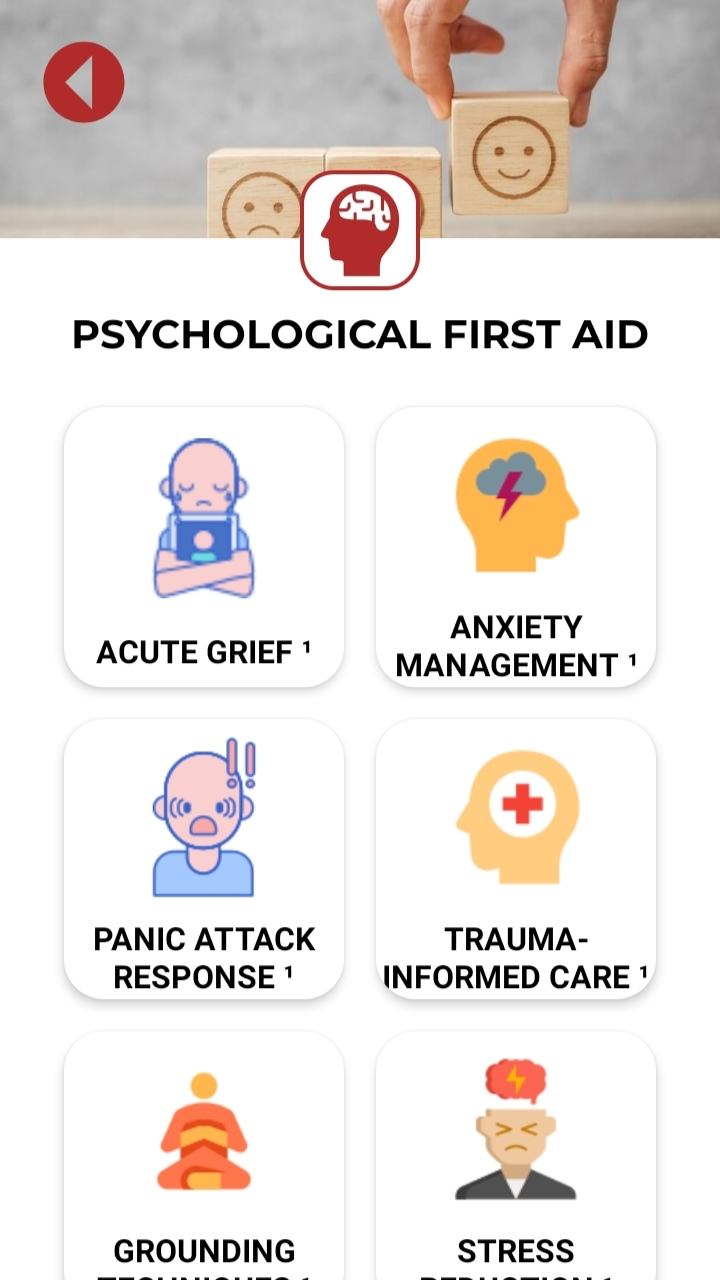Select the Panic Attack Response card
Screen dimensions: 720x1280
coord(204,859)
